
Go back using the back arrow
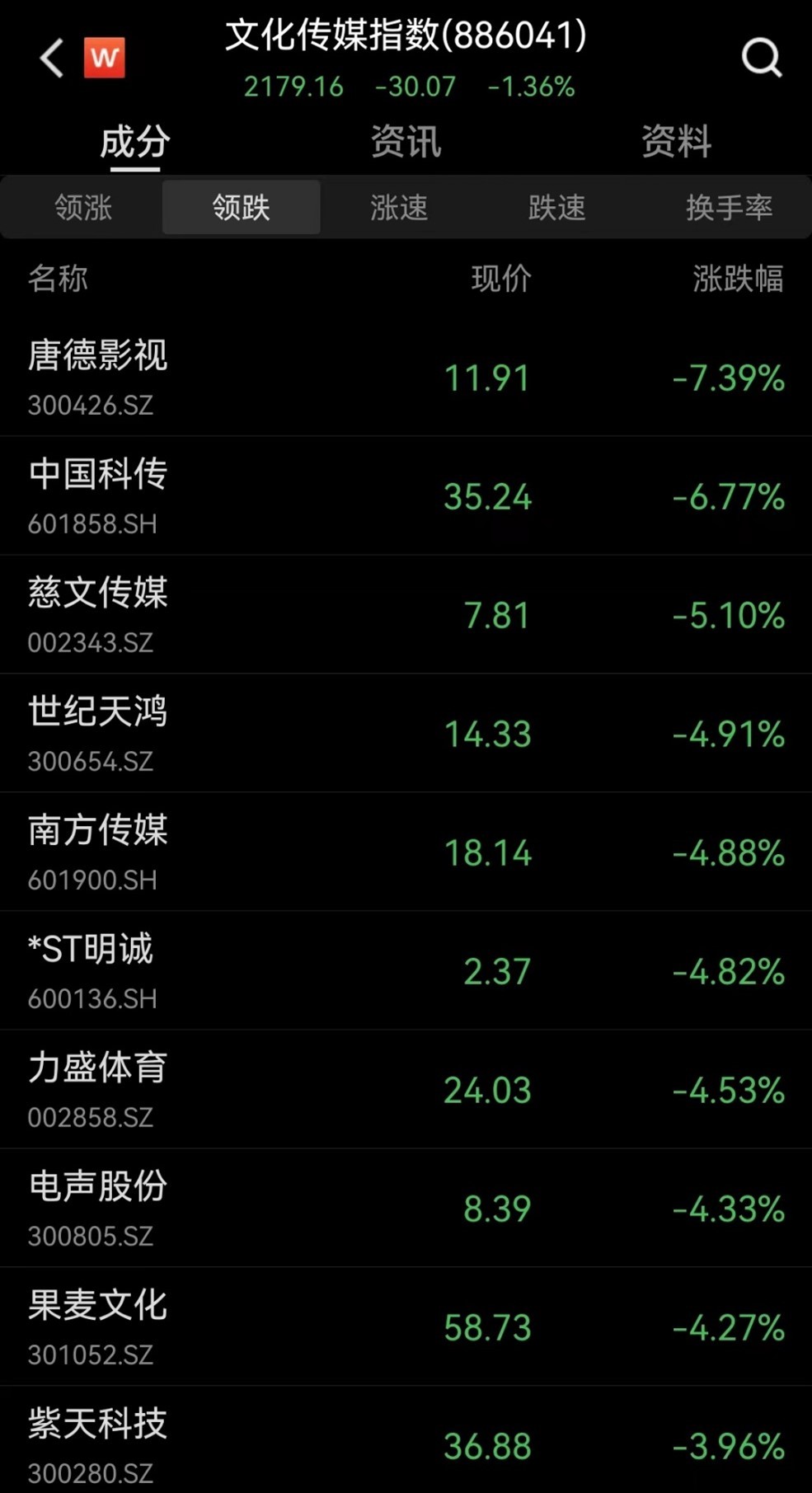click(51, 59)
